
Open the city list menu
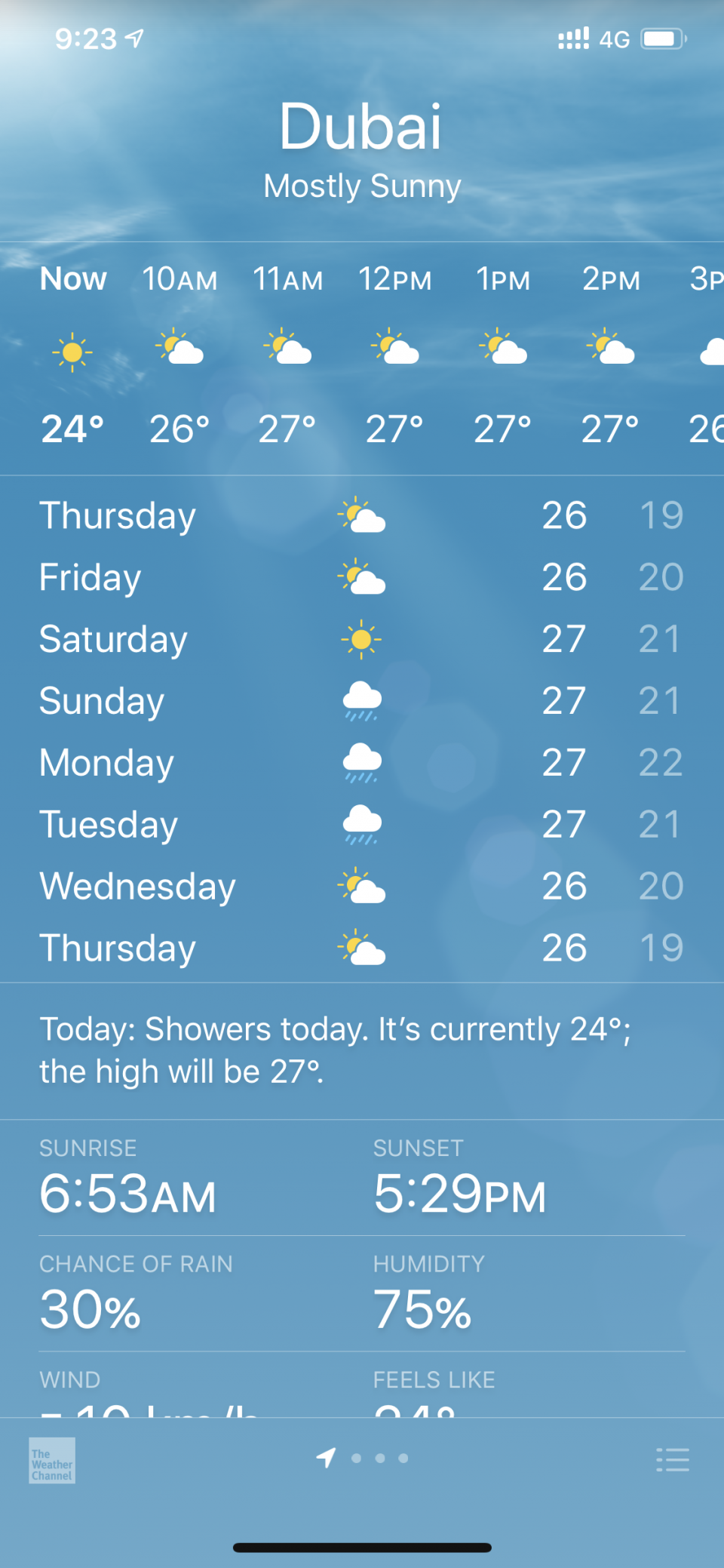pyautogui.click(x=672, y=1459)
